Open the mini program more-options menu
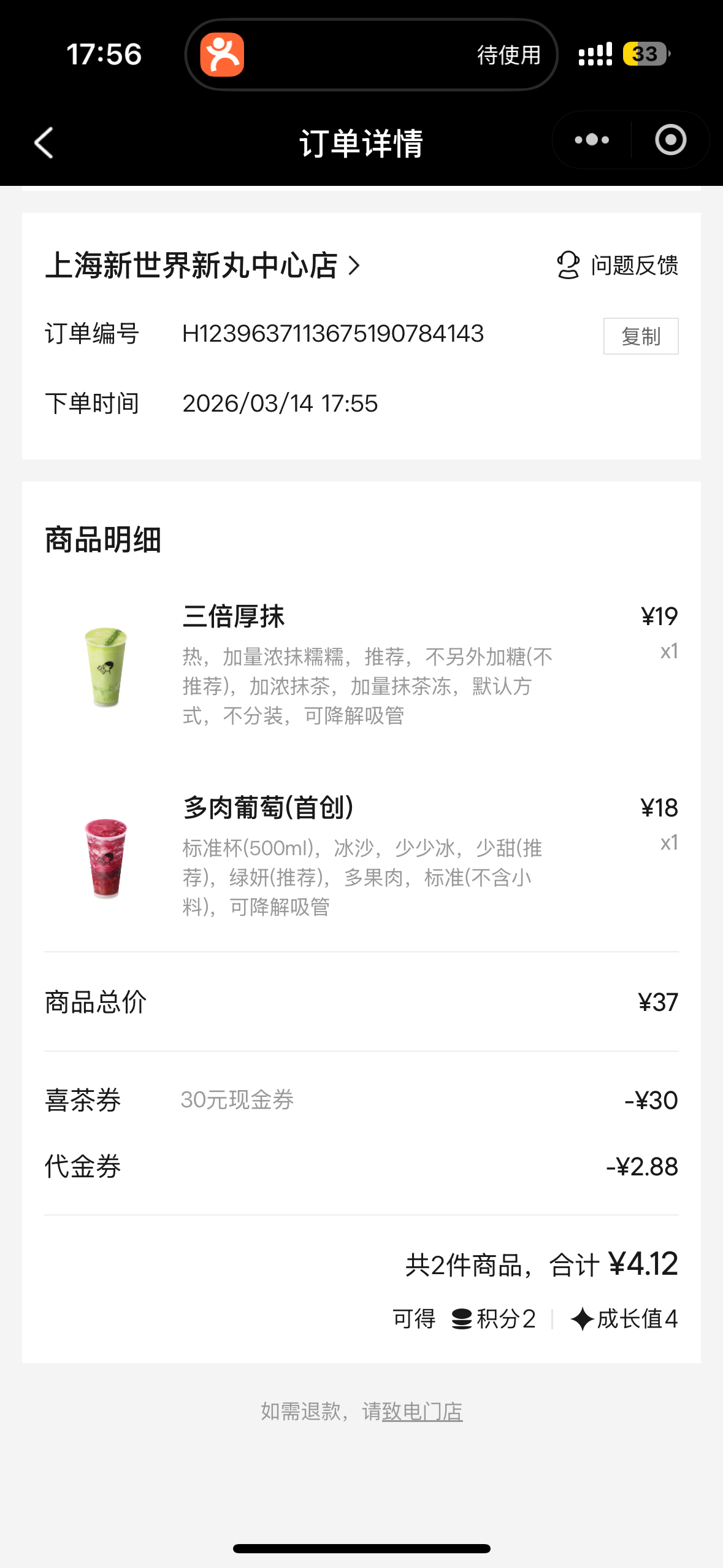This screenshot has width=723, height=1568. (x=591, y=140)
